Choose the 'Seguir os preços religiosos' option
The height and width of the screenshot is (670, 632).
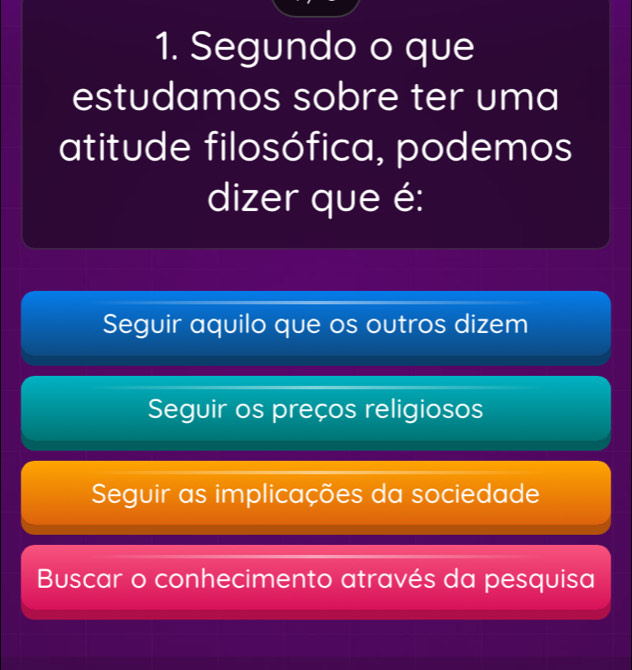(315, 409)
